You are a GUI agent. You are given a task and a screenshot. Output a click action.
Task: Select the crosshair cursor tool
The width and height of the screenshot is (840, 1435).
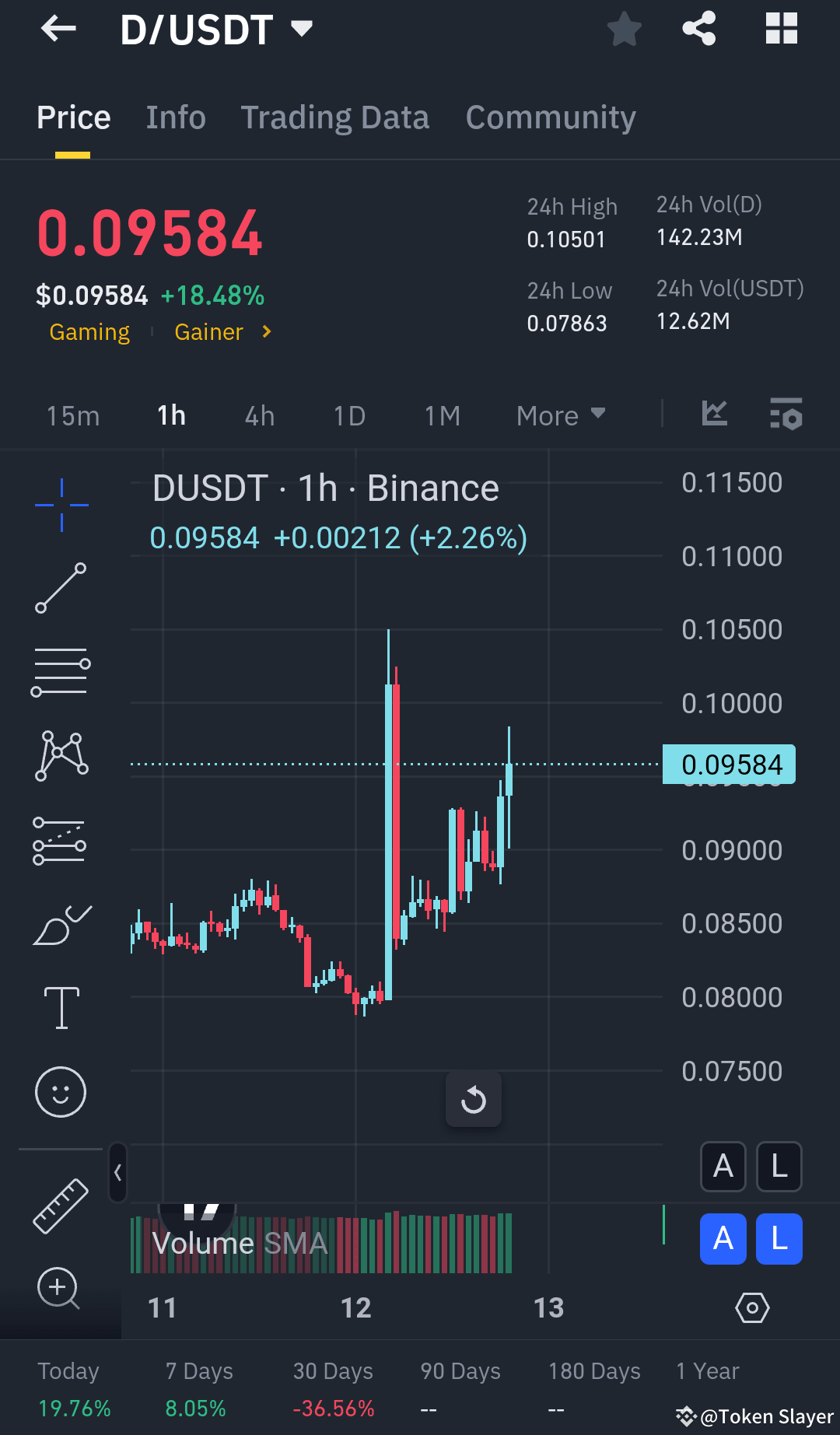61,504
